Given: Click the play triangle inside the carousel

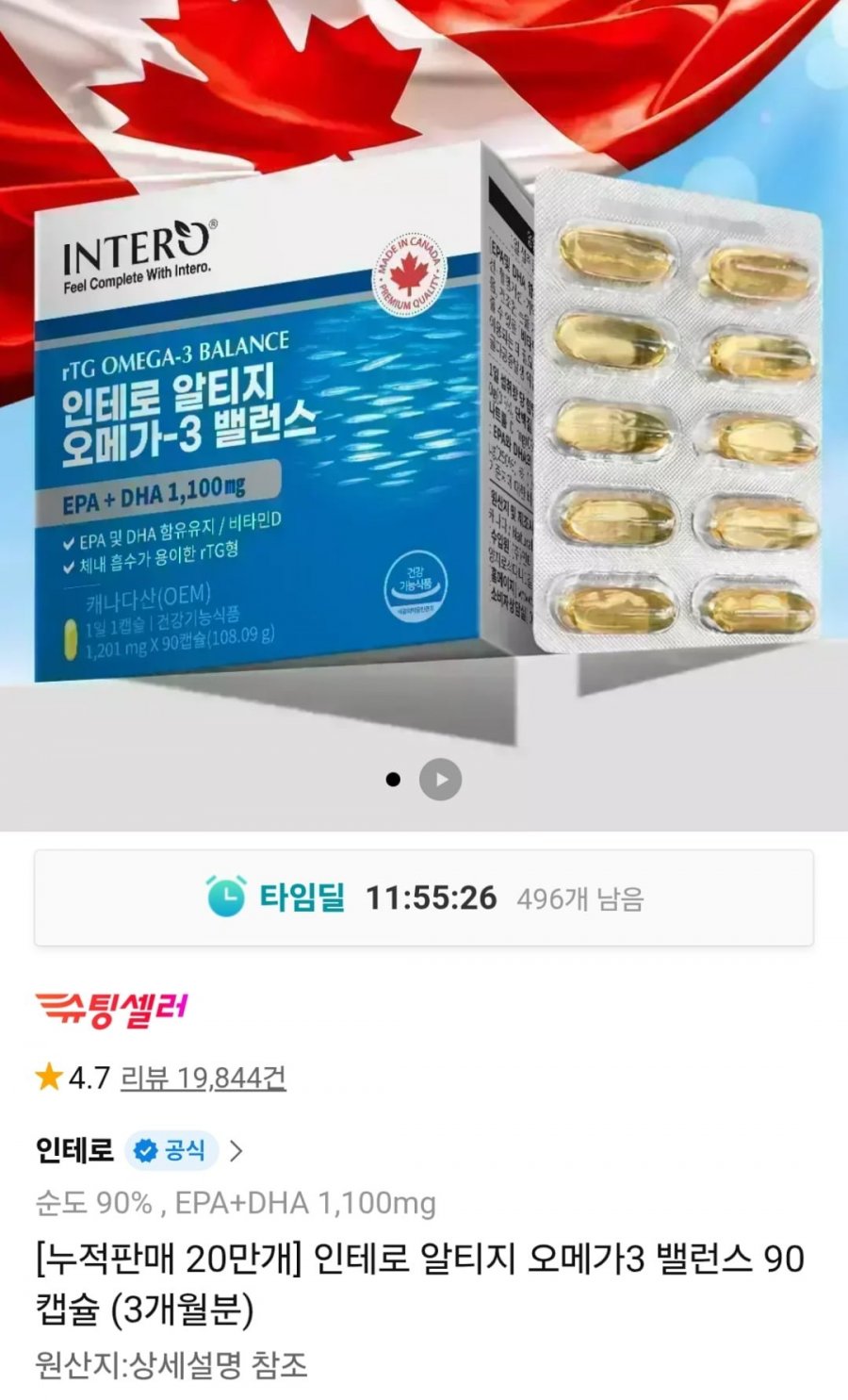Looking at the screenshot, I should click(439, 779).
